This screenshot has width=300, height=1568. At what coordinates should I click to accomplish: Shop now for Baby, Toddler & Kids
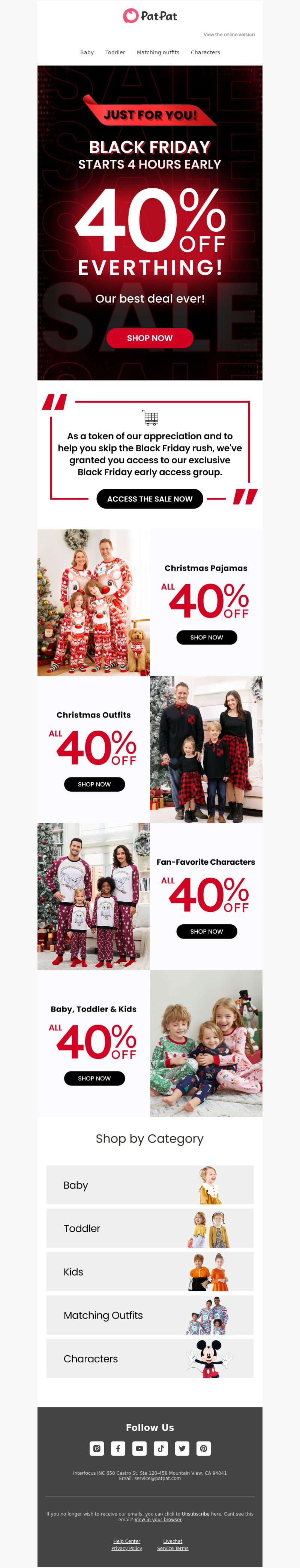94,1078
